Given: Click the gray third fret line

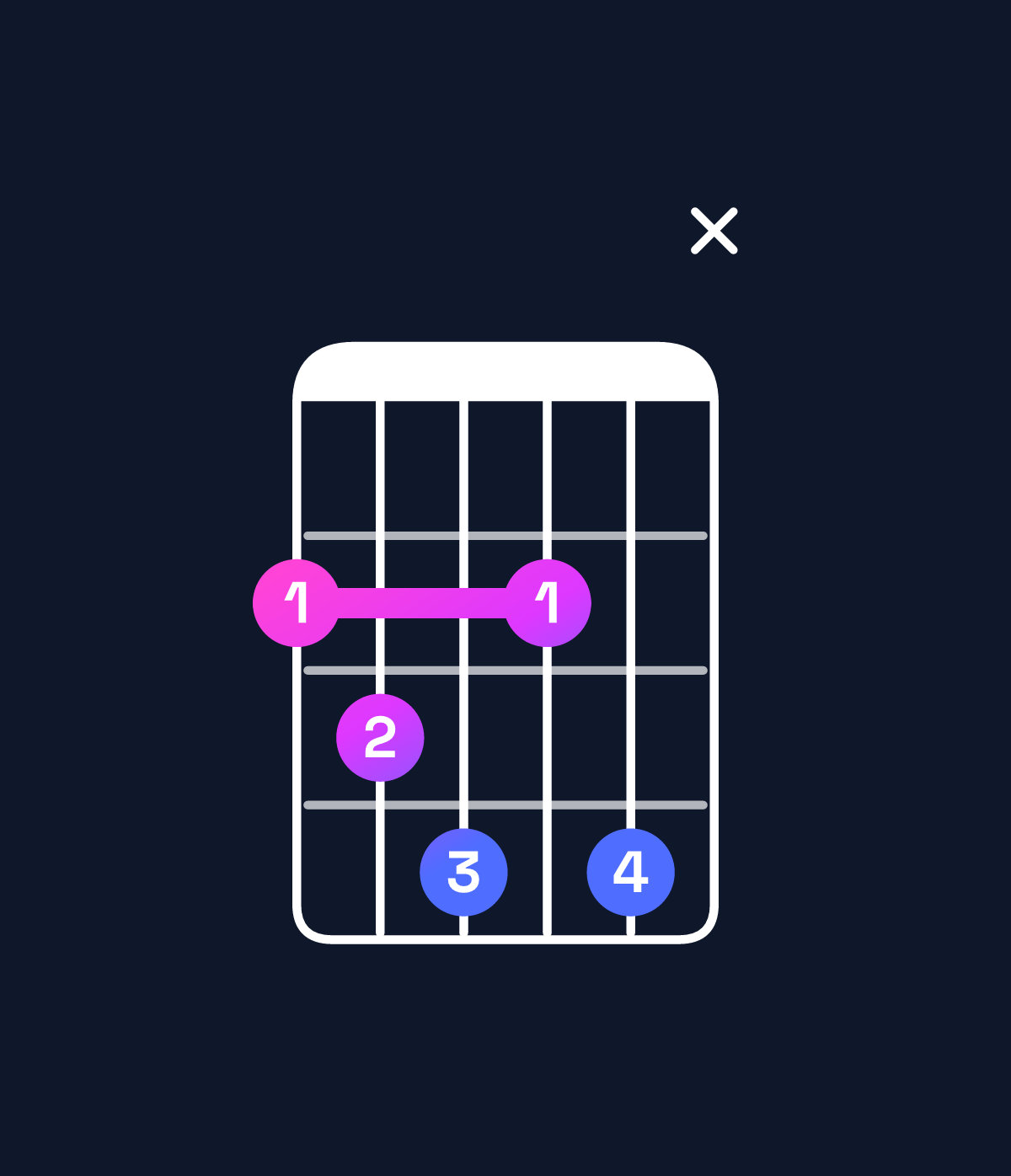Looking at the screenshot, I should pos(505,670).
